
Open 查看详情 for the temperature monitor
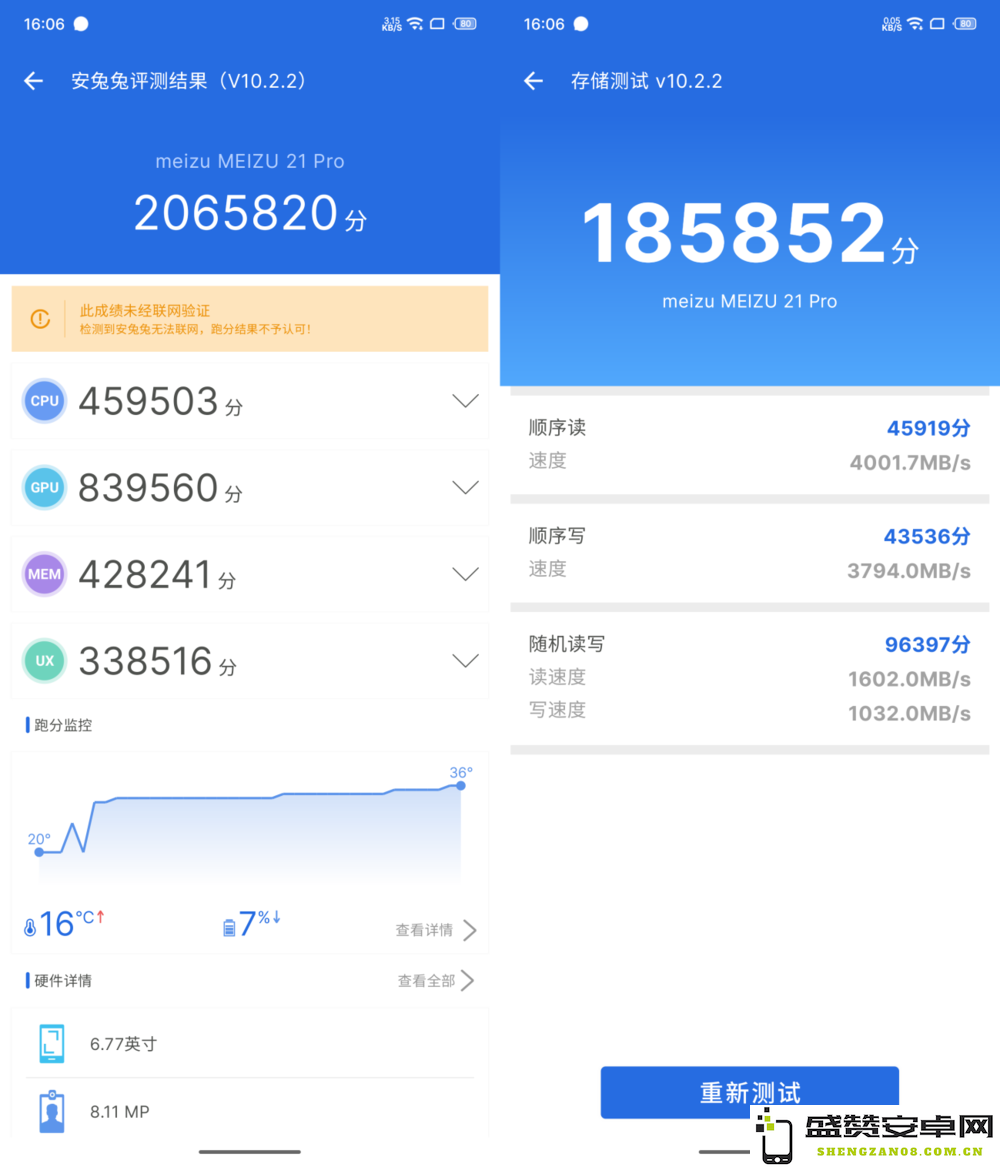click(435, 930)
